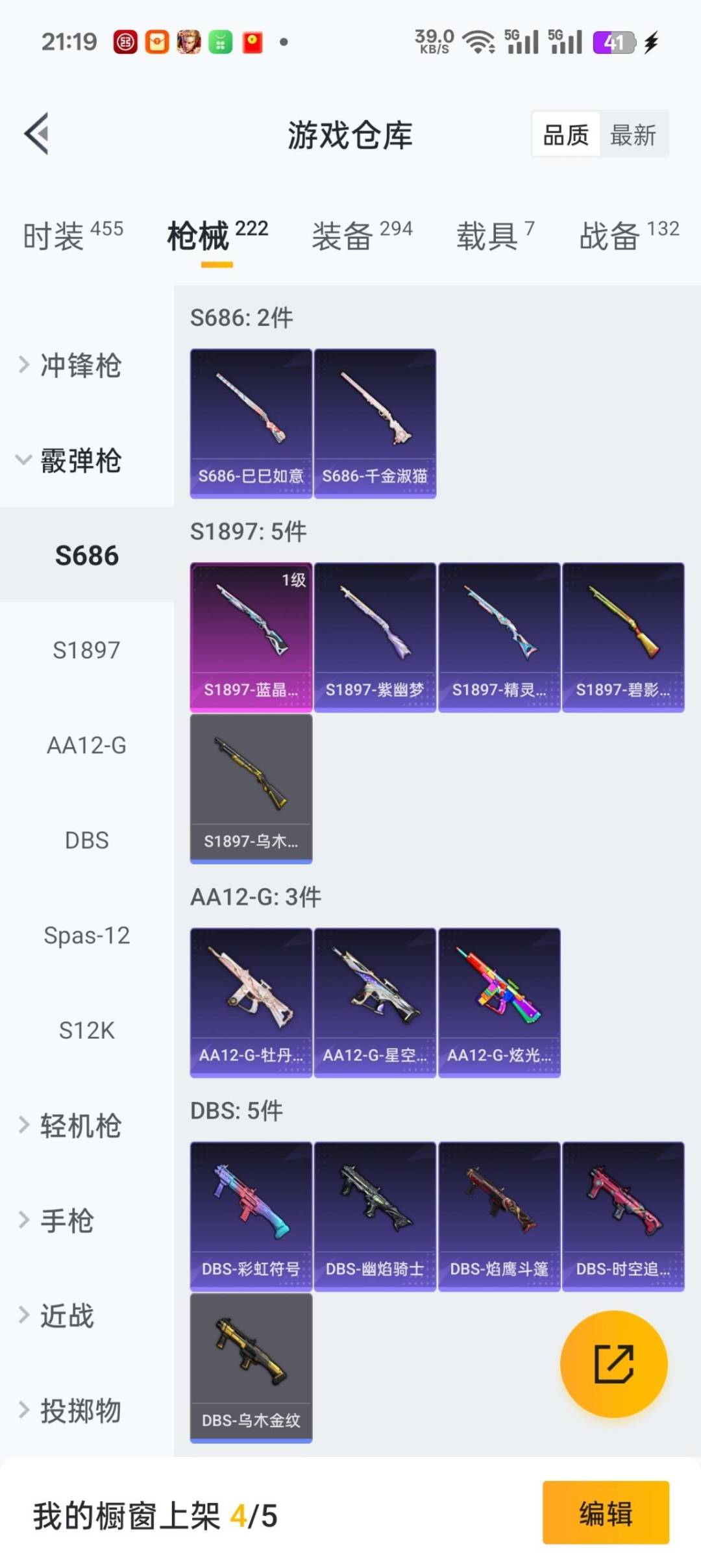
Task: Select S1897 in the sidebar
Action: pos(86,650)
